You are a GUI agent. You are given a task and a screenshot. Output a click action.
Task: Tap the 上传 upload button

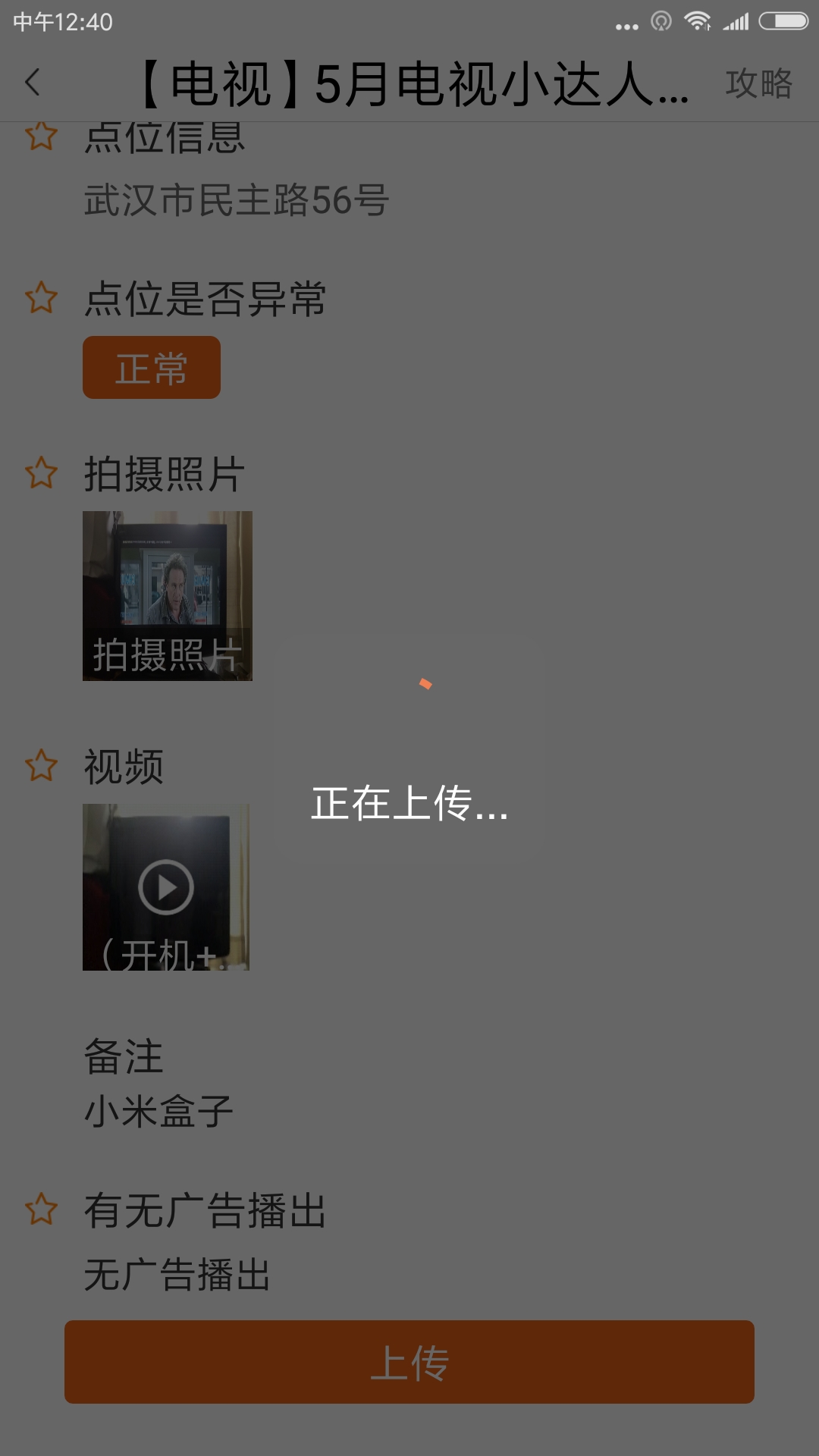tap(409, 1362)
